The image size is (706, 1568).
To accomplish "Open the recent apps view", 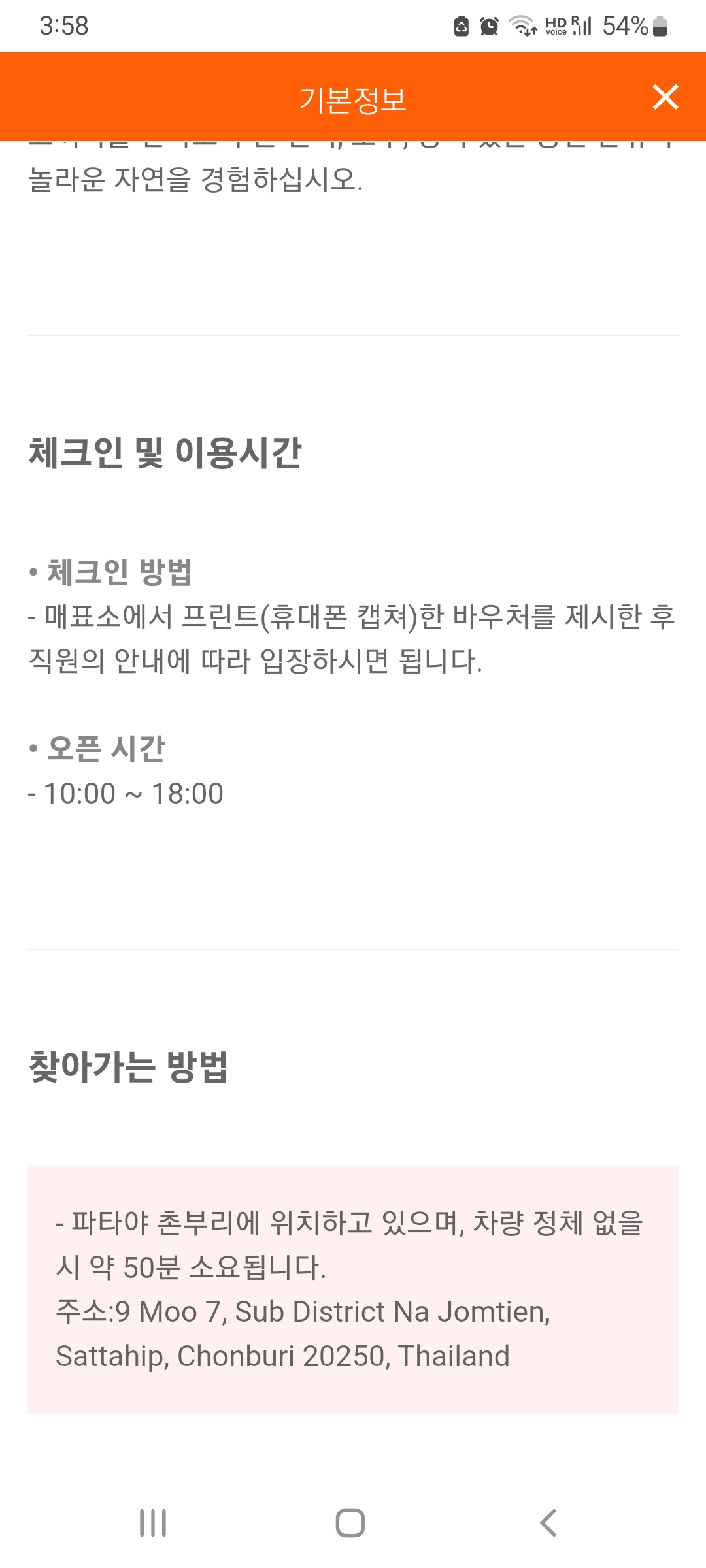I will [153, 1523].
